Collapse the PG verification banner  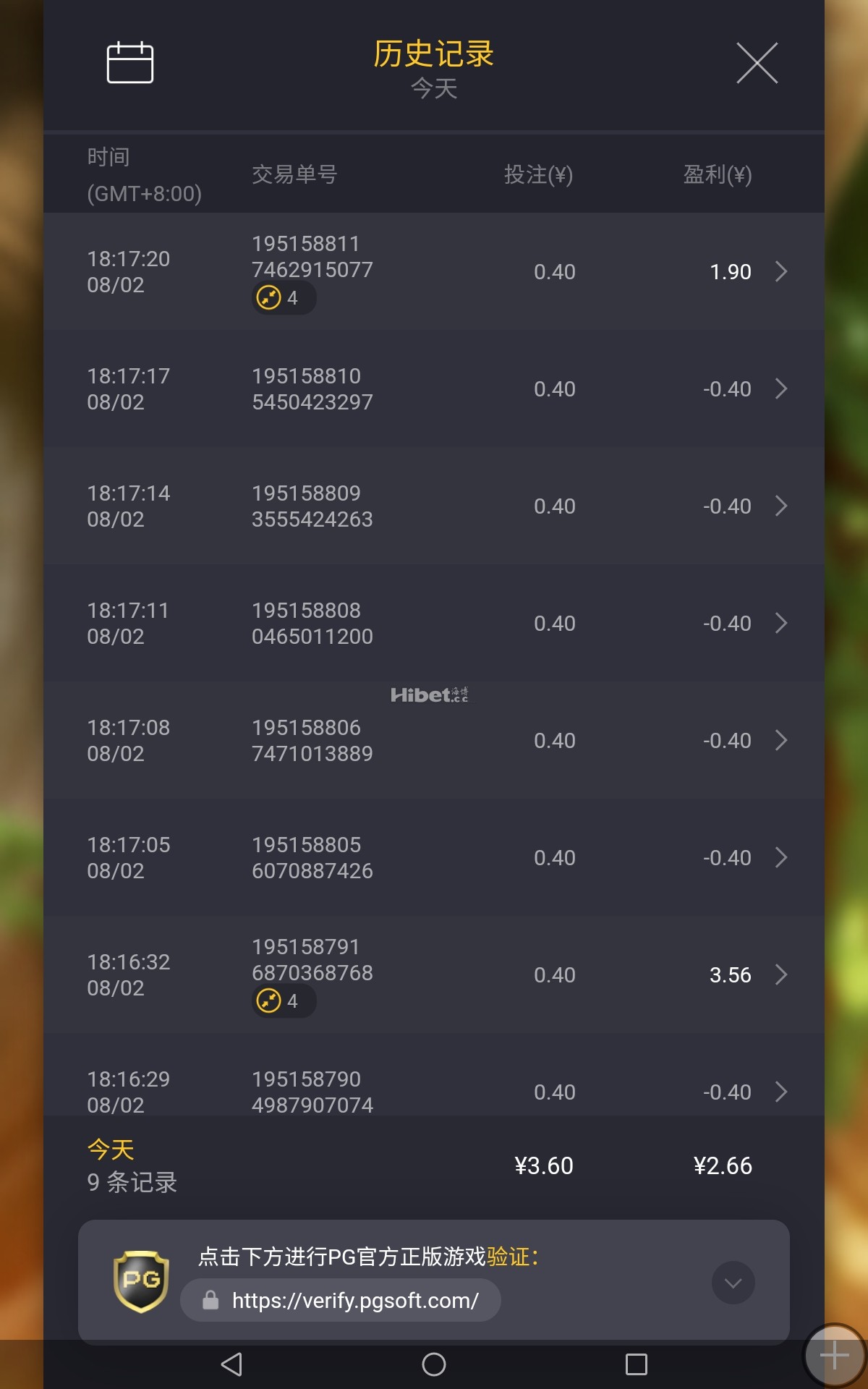(733, 1283)
